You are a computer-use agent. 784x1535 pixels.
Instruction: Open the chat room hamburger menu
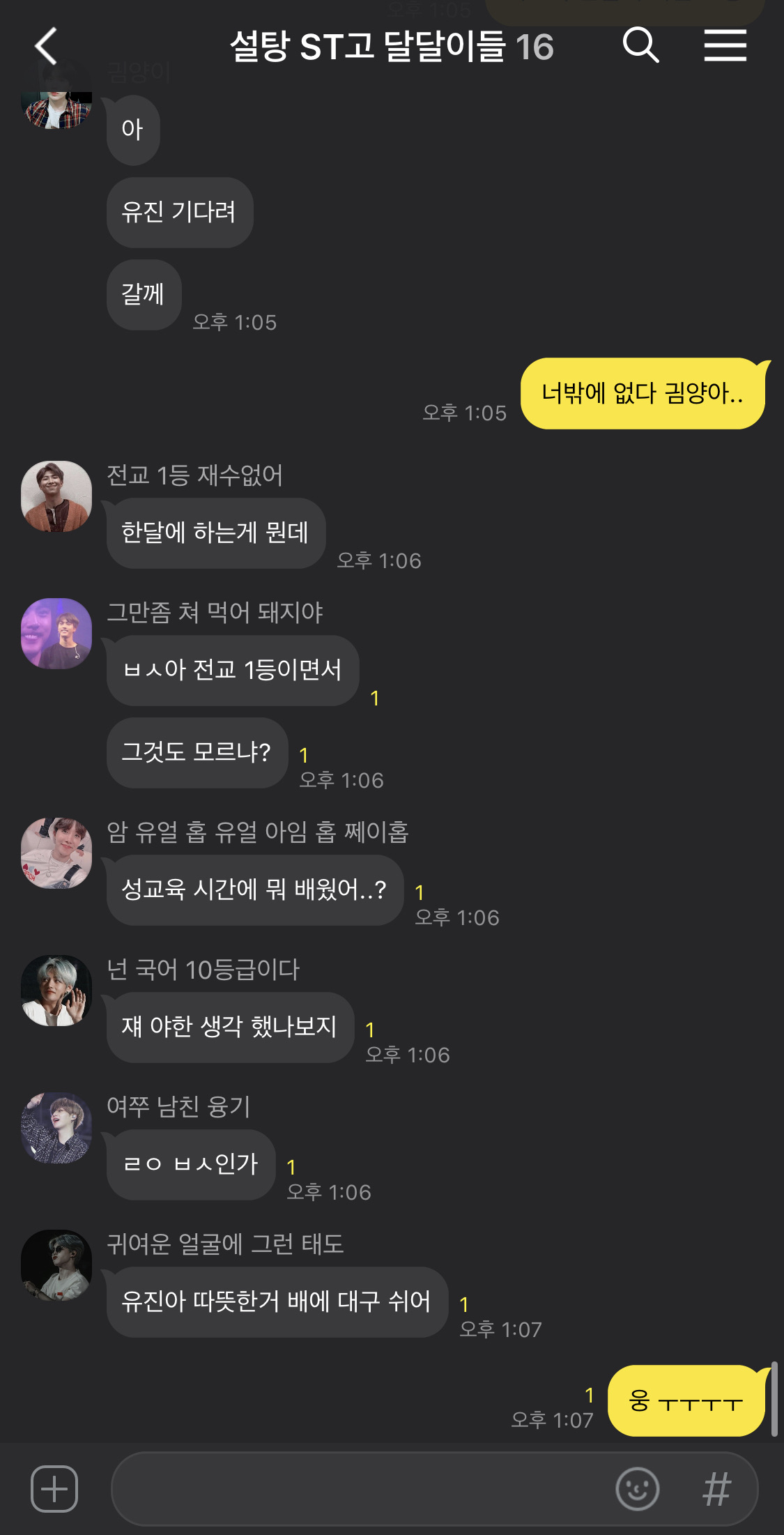click(x=725, y=46)
